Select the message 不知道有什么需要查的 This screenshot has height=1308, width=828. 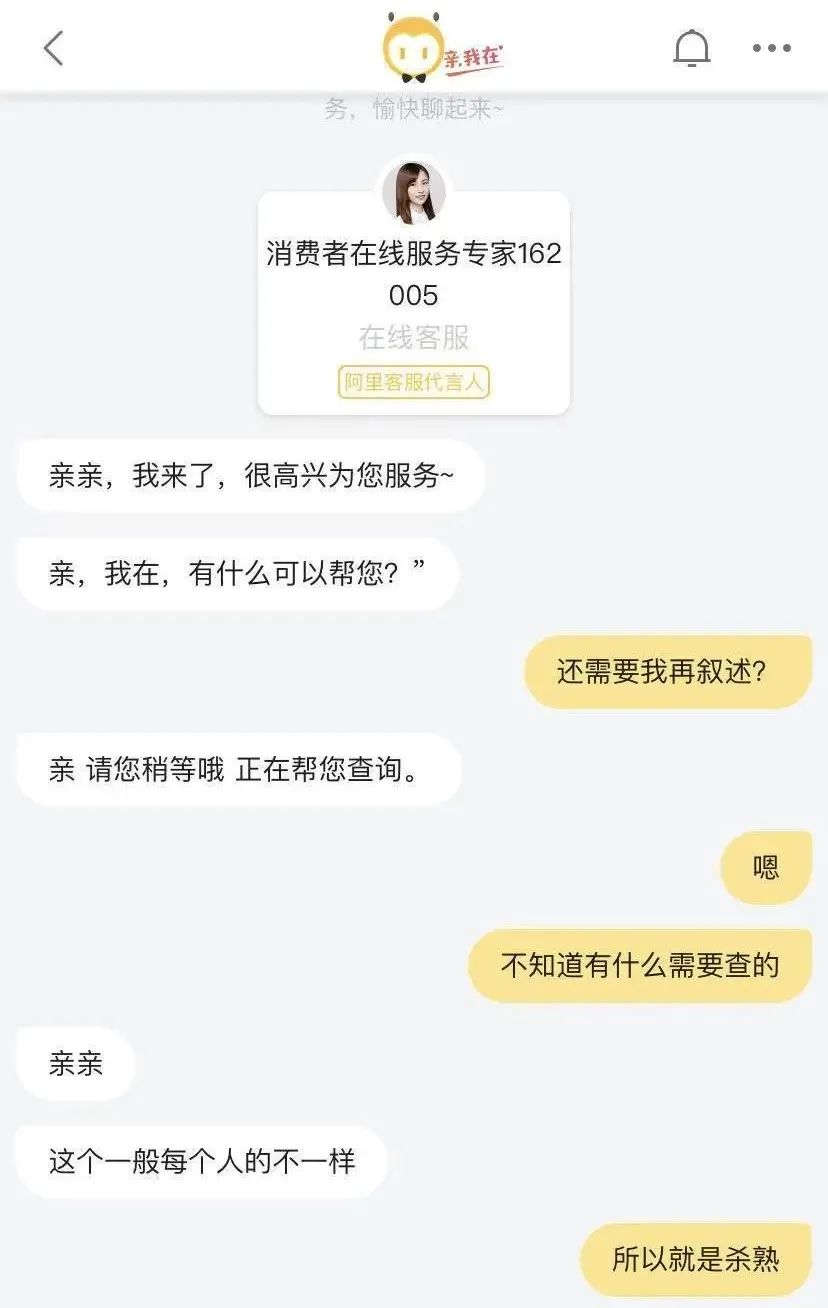(641, 964)
